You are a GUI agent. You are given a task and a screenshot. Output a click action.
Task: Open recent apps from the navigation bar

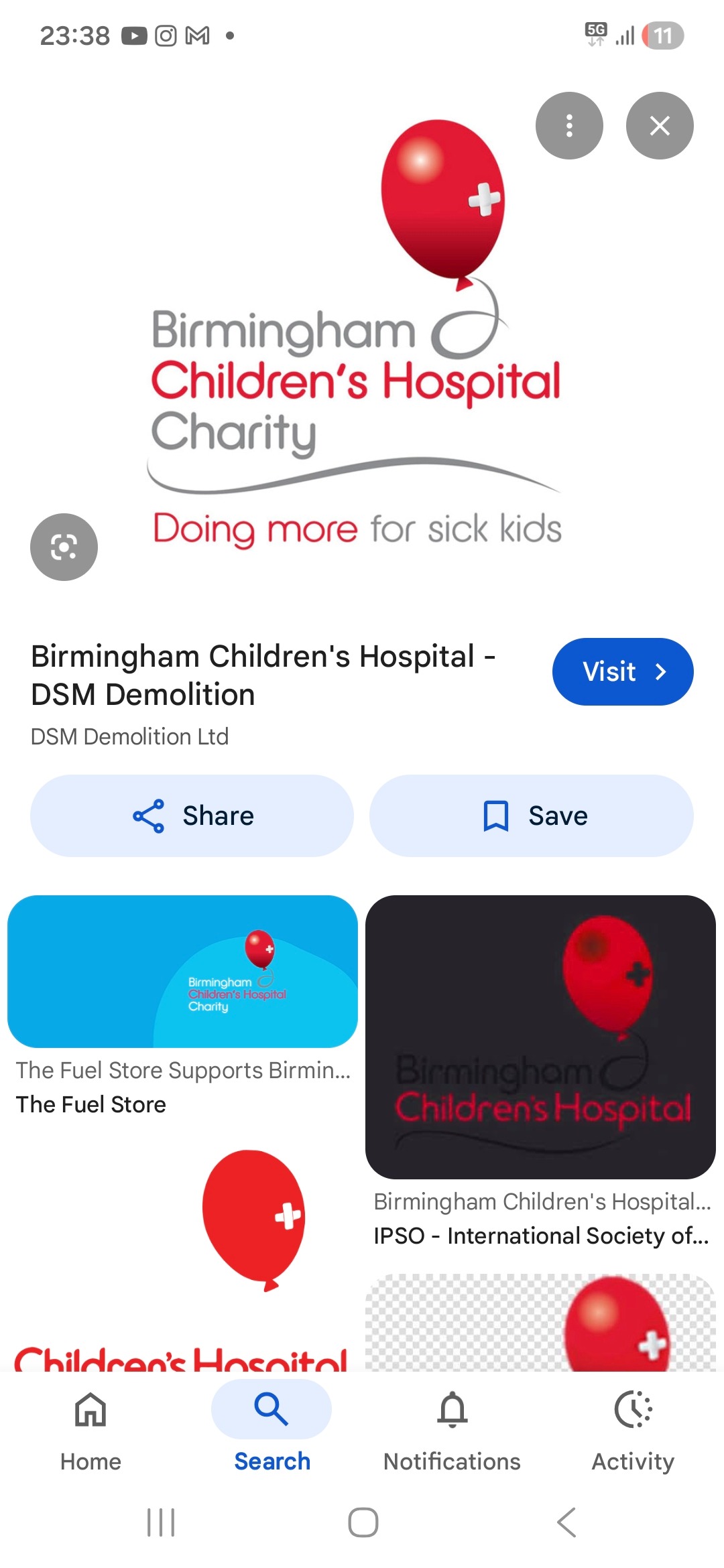click(x=161, y=1522)
